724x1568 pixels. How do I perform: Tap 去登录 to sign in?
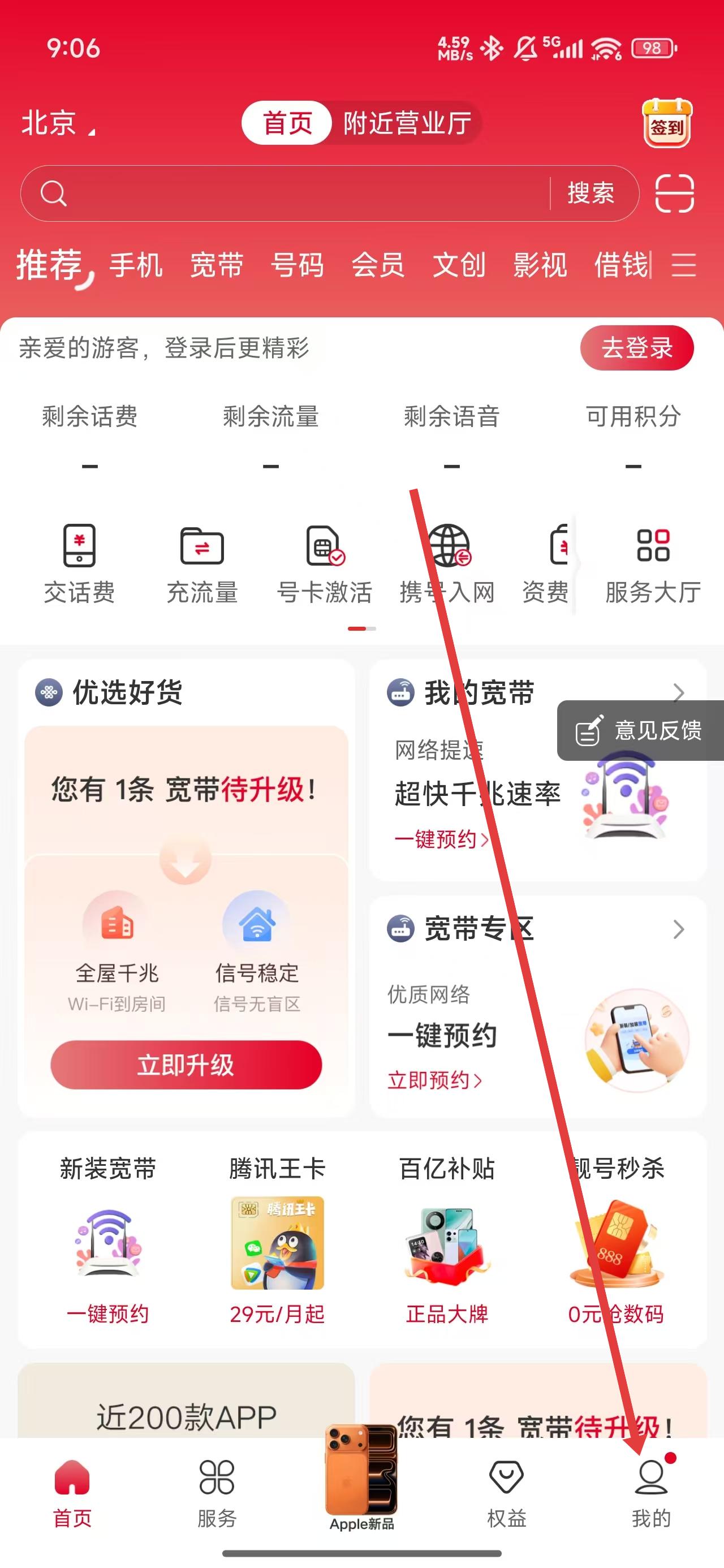click(x=636, y=348)
